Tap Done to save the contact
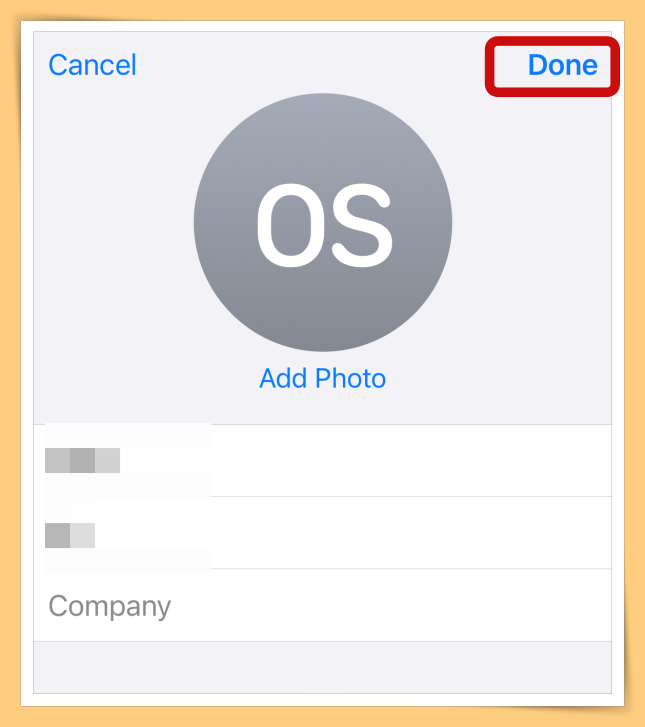Image resolution: width=645 pixels, height=727 pixels. [x=562, y=65]
